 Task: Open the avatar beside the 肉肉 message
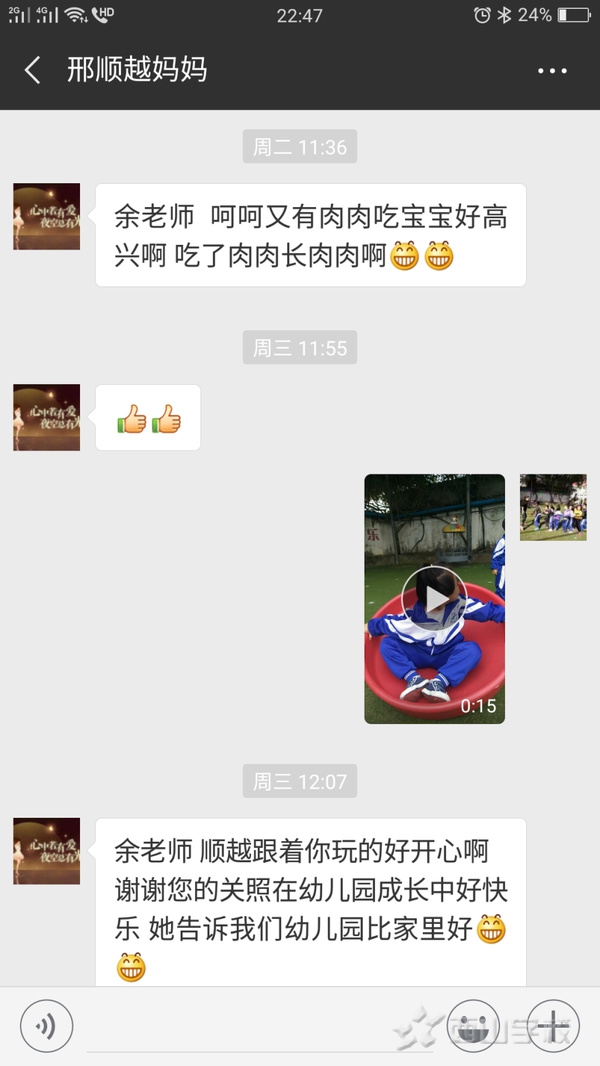tap(47, 216)
